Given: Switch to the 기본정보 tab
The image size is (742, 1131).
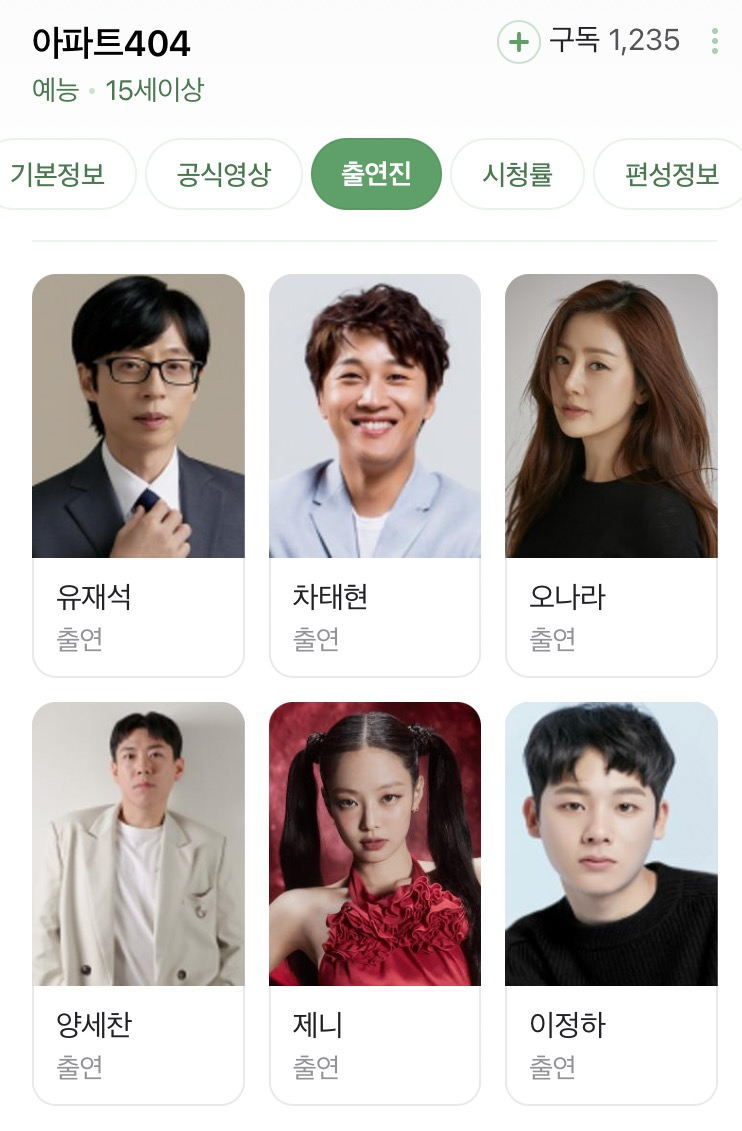Looking at the screenshot, I should pyautogui.click(x=60, y=174).
